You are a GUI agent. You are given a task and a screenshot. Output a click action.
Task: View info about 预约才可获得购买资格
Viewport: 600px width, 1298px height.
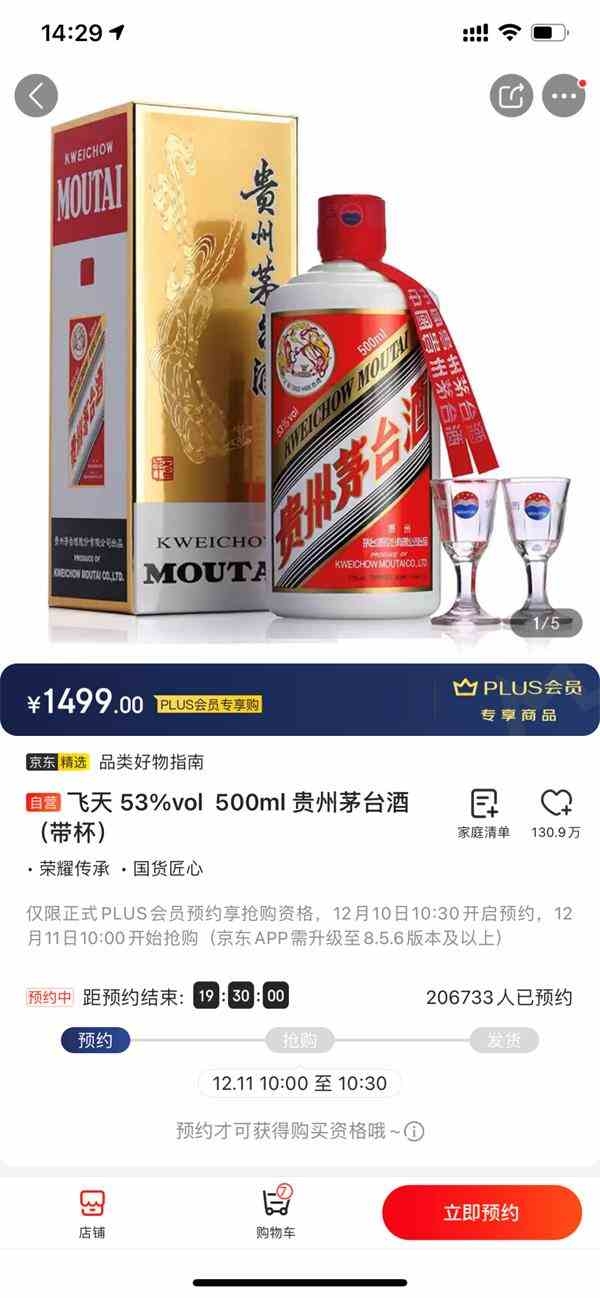414,1131
